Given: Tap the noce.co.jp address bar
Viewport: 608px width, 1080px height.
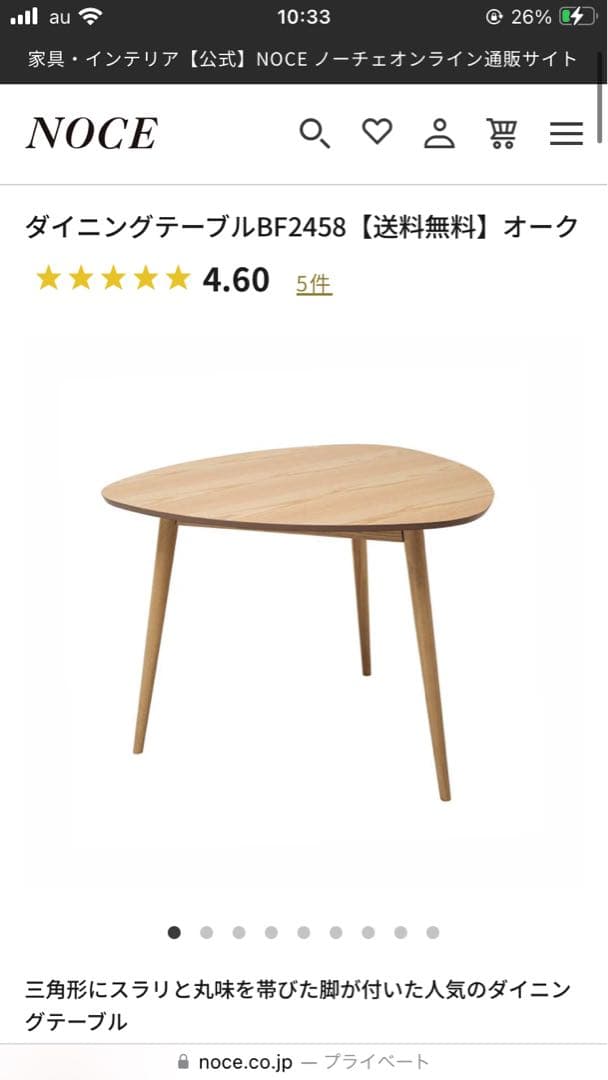Looking at the screenshot, I should [x=303, y=1061].
